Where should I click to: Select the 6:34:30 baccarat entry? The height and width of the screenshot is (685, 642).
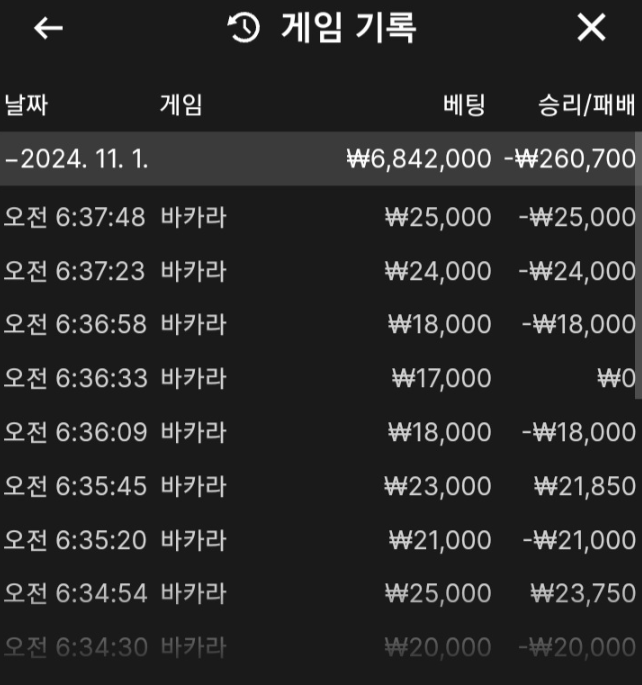[x=318, y=647]
